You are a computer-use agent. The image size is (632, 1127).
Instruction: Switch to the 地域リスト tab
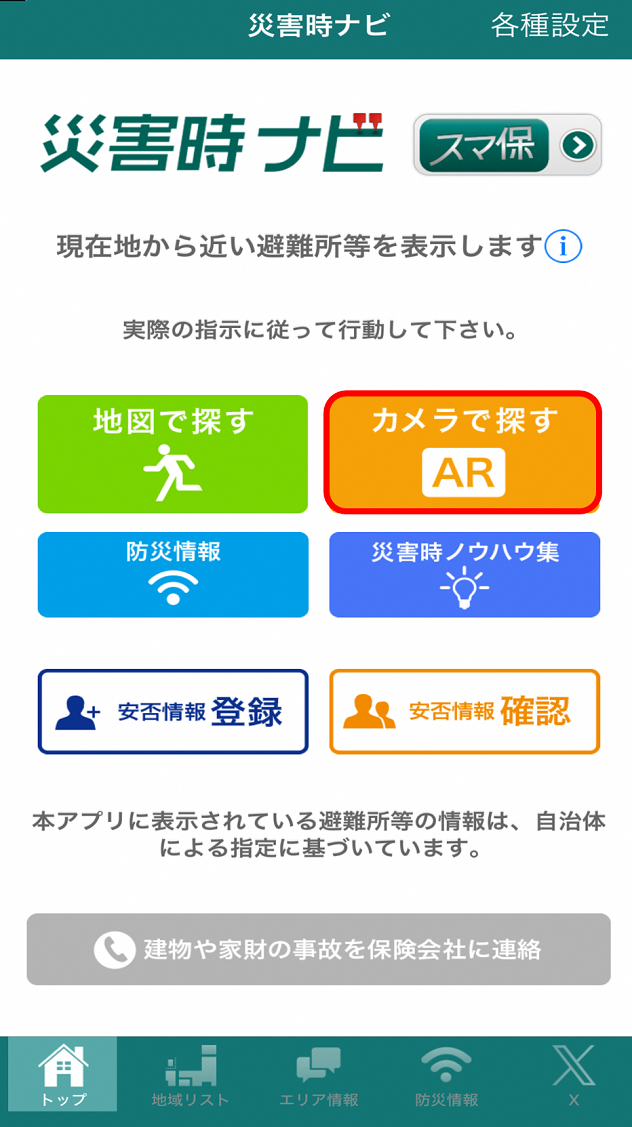(x=191, y=1074)
